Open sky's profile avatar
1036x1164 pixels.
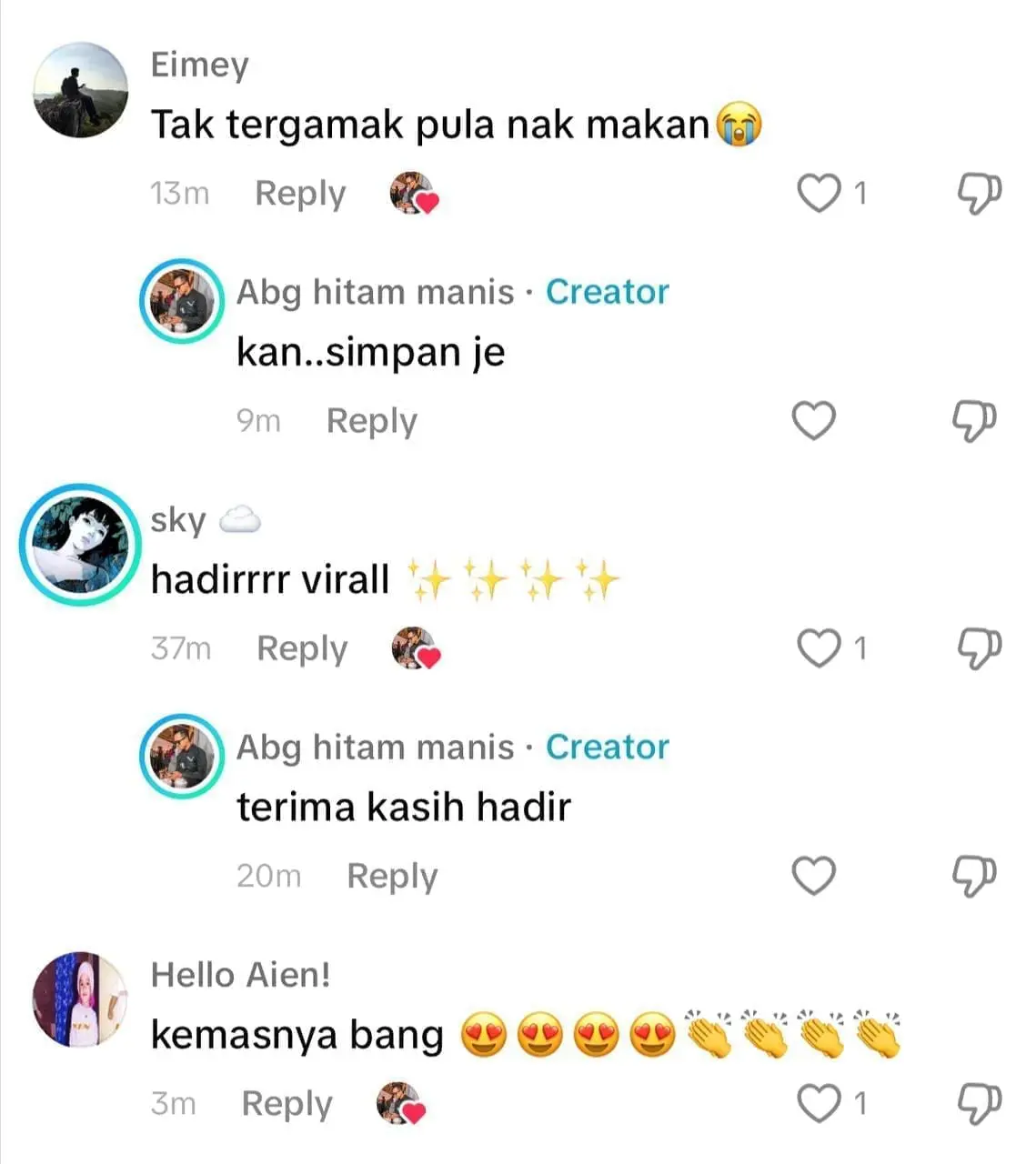[x=80, y=545]
